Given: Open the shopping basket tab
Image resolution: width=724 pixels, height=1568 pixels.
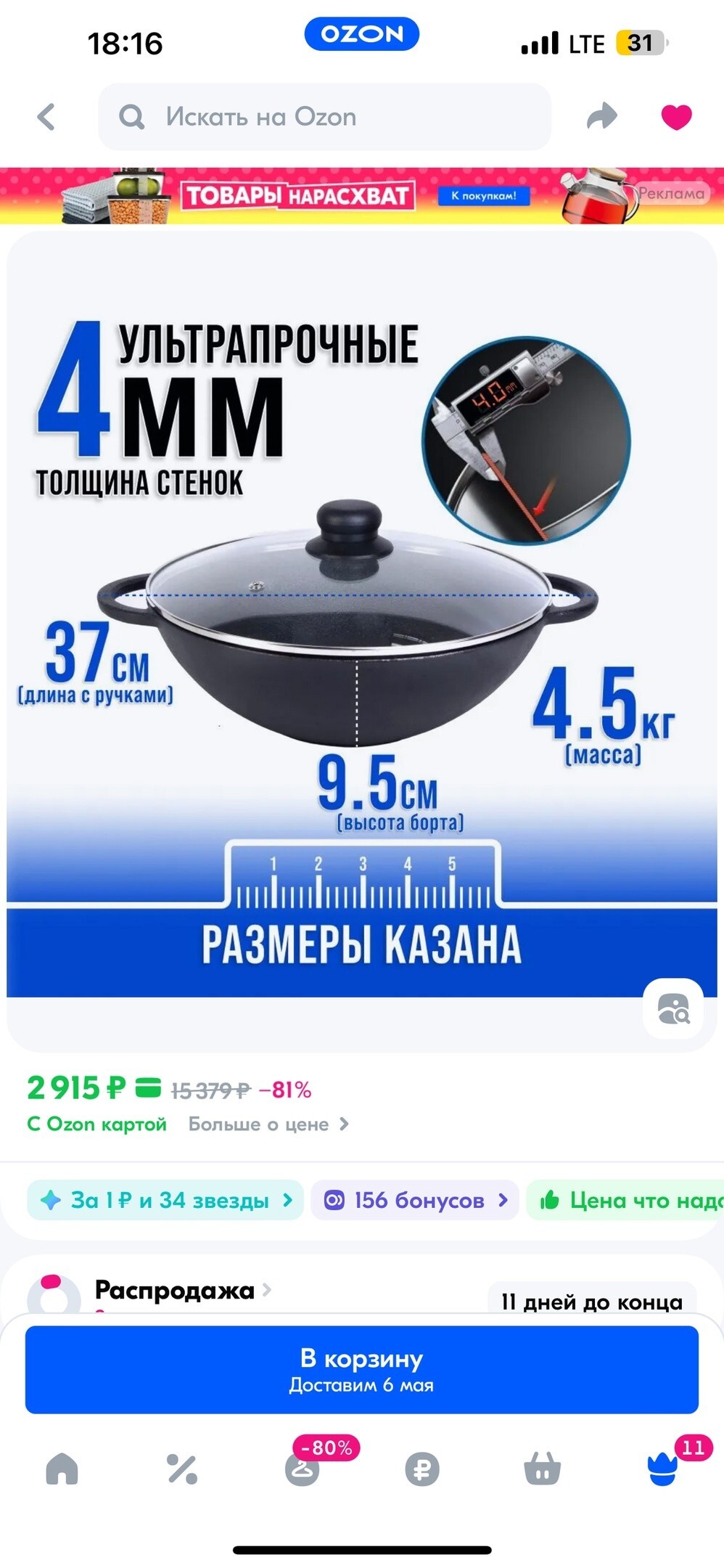Looking at the screenshot, I should pos(543,1469).
